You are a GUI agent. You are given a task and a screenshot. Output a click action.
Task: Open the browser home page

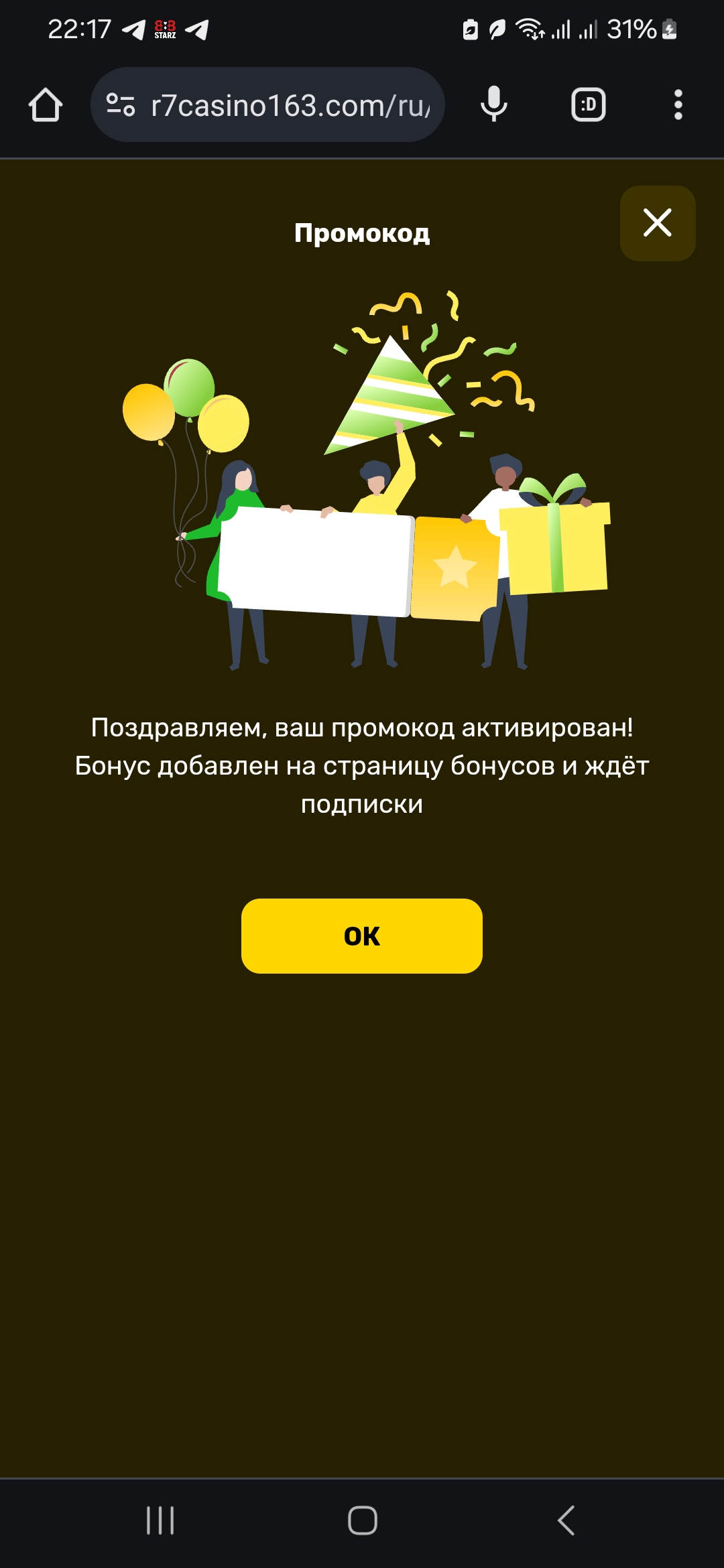[x=46, y=105]
